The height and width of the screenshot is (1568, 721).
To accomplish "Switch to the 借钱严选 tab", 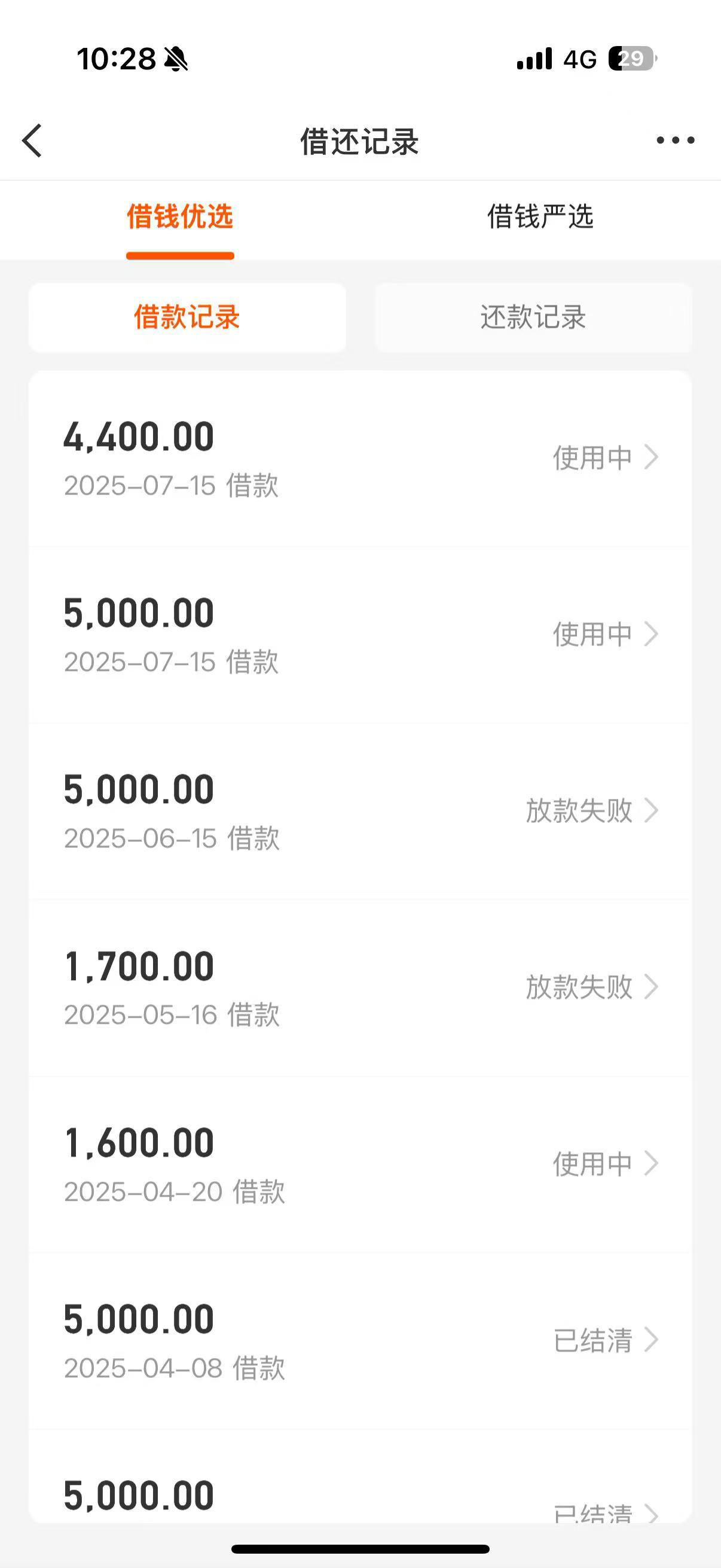I will tap(540, 216).
